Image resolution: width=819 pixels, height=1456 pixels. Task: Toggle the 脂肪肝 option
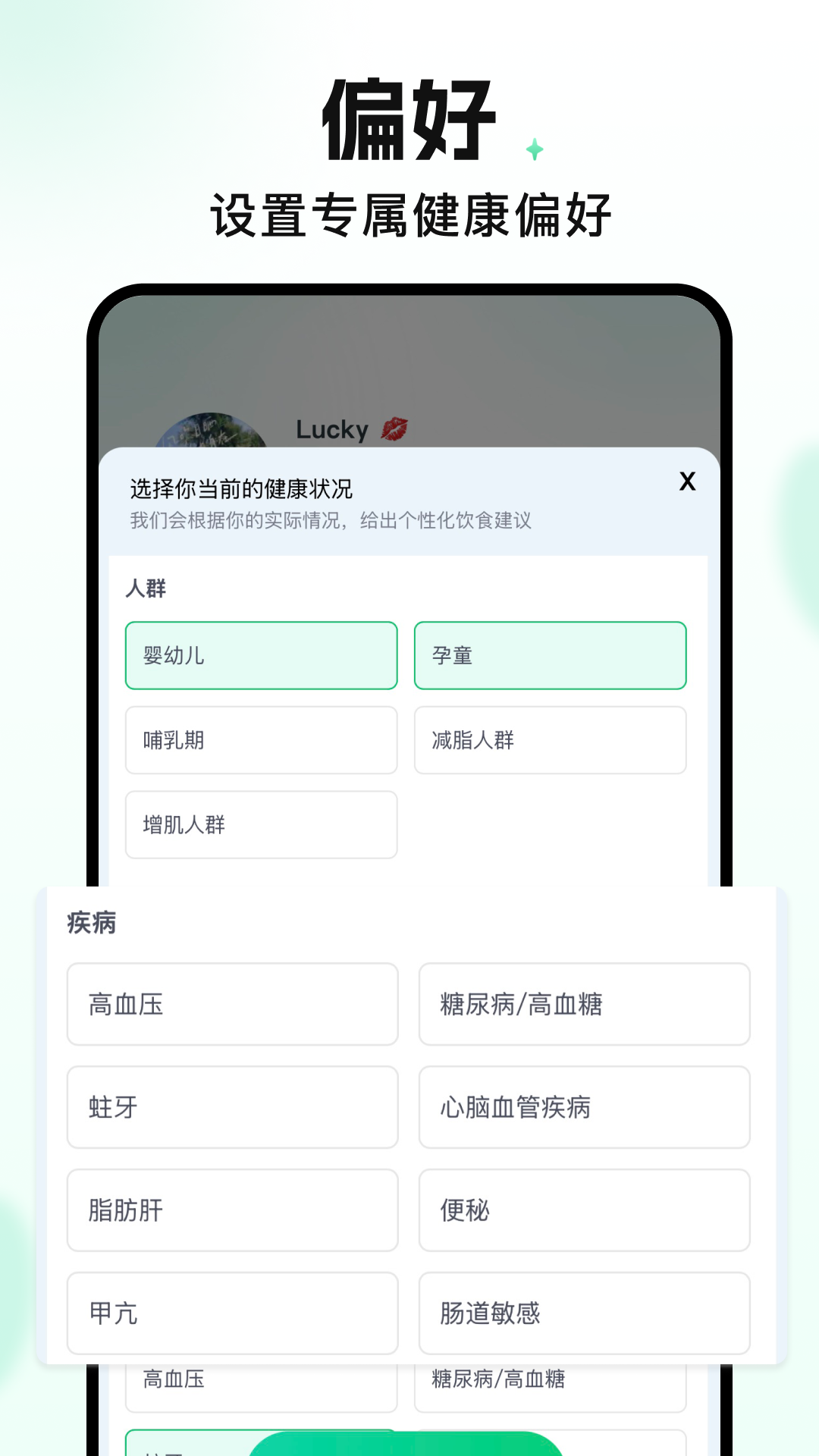[232, 1211]
